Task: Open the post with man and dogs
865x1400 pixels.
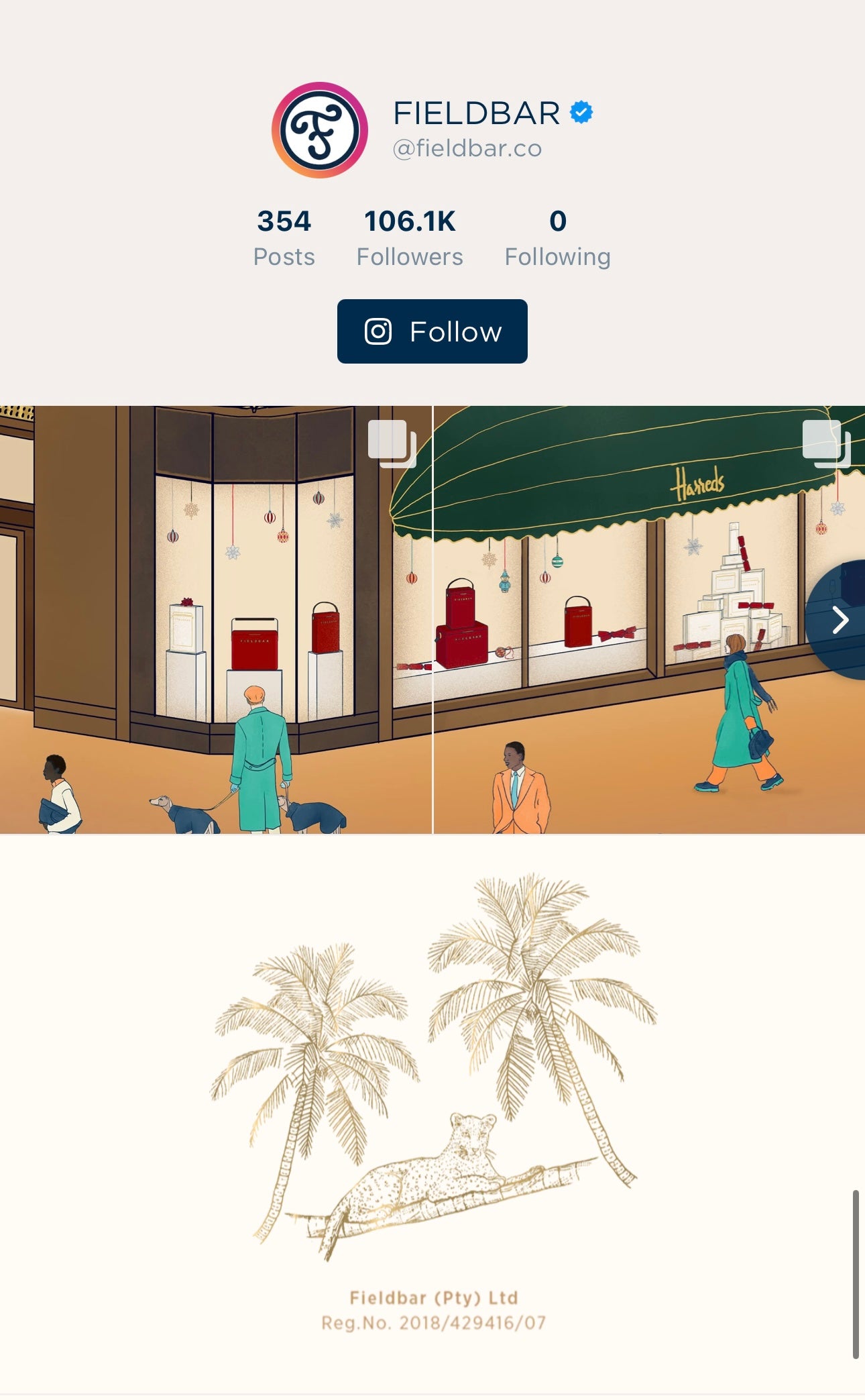Action: tap(215, 619)
